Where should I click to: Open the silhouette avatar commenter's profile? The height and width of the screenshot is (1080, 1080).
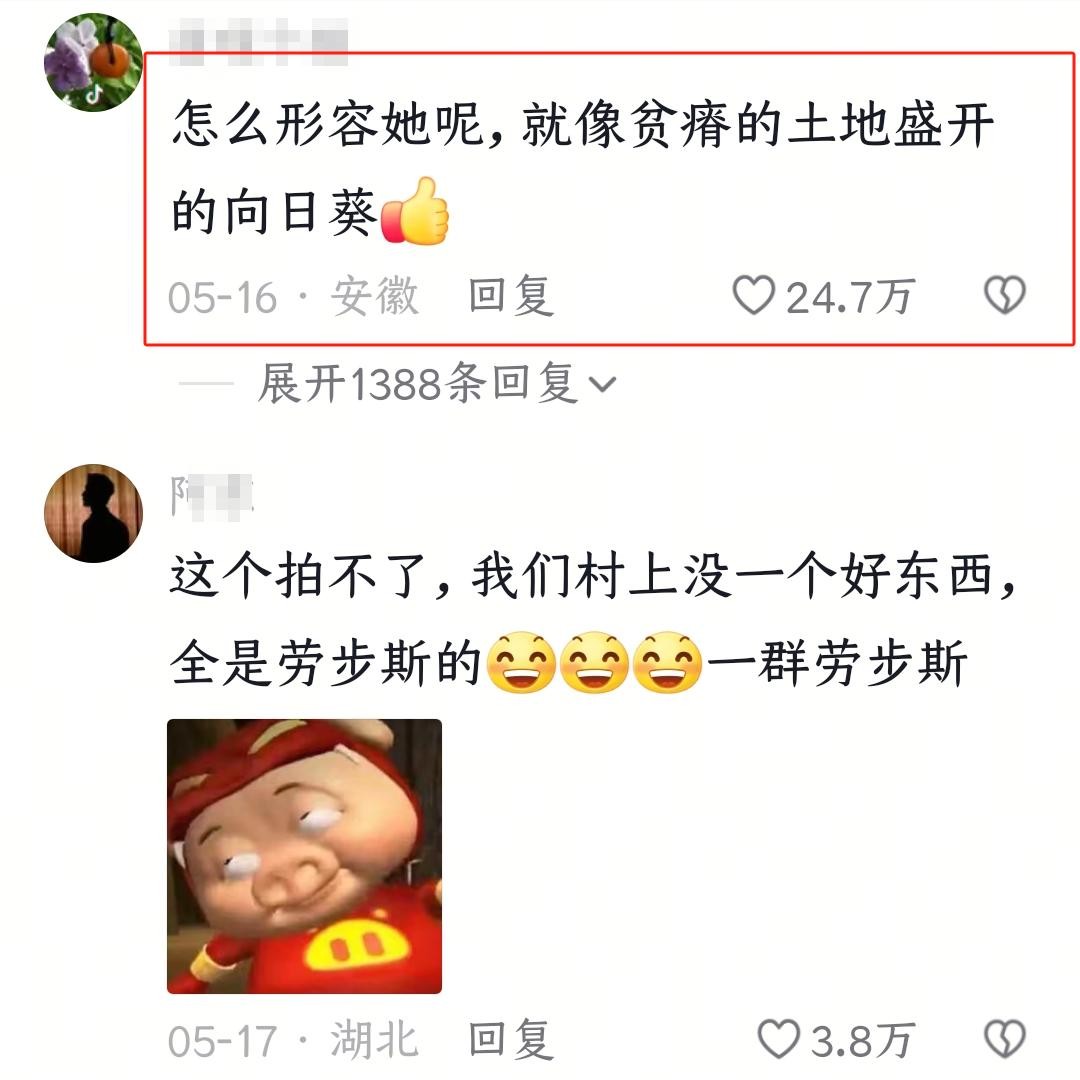93,513
